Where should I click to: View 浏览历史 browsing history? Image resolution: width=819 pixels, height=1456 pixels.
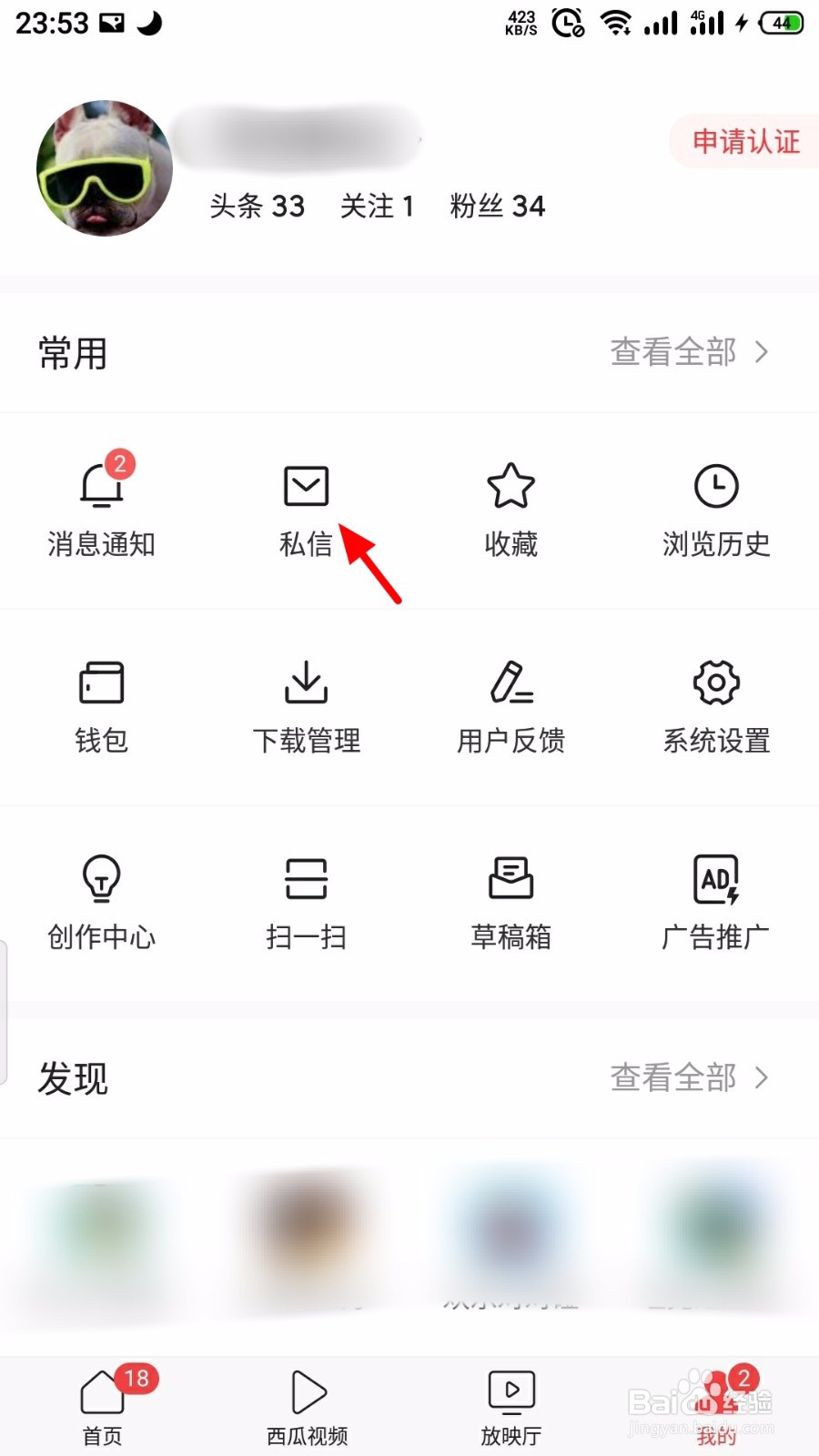pyautogui.click(x=715, y=508)
